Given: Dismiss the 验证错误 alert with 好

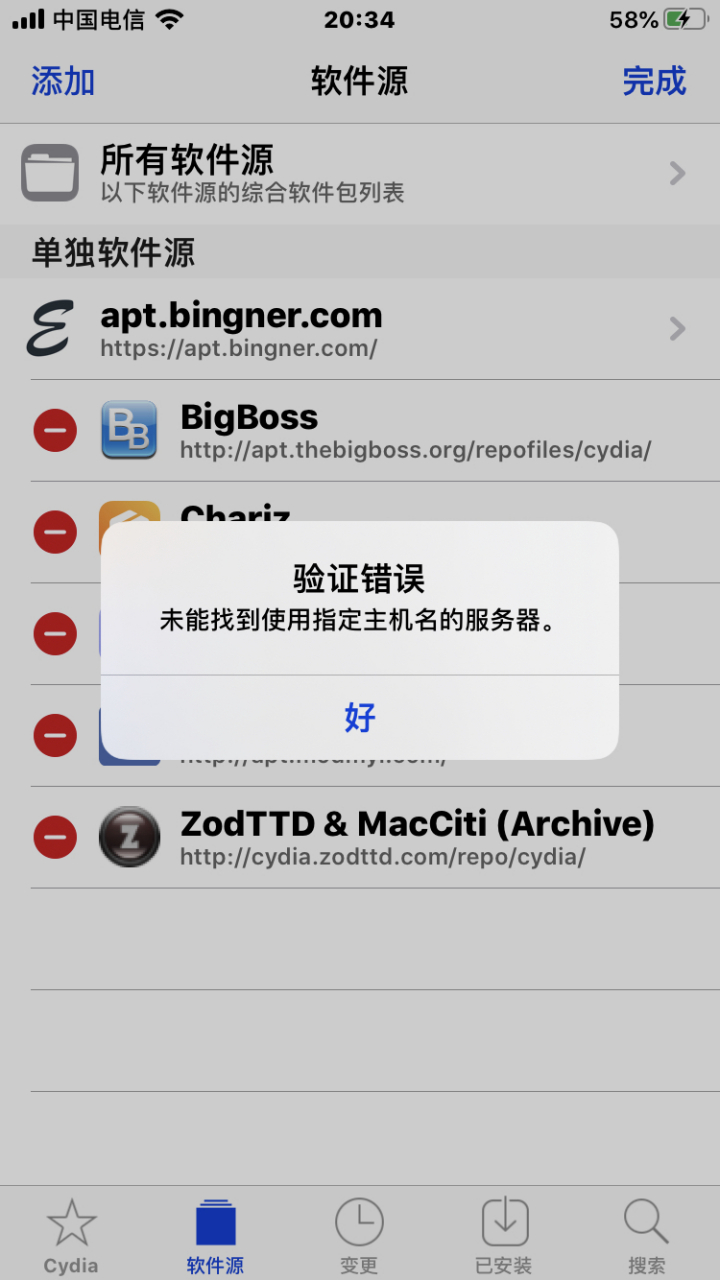Looking at the screenshot, I should [359, 719].
